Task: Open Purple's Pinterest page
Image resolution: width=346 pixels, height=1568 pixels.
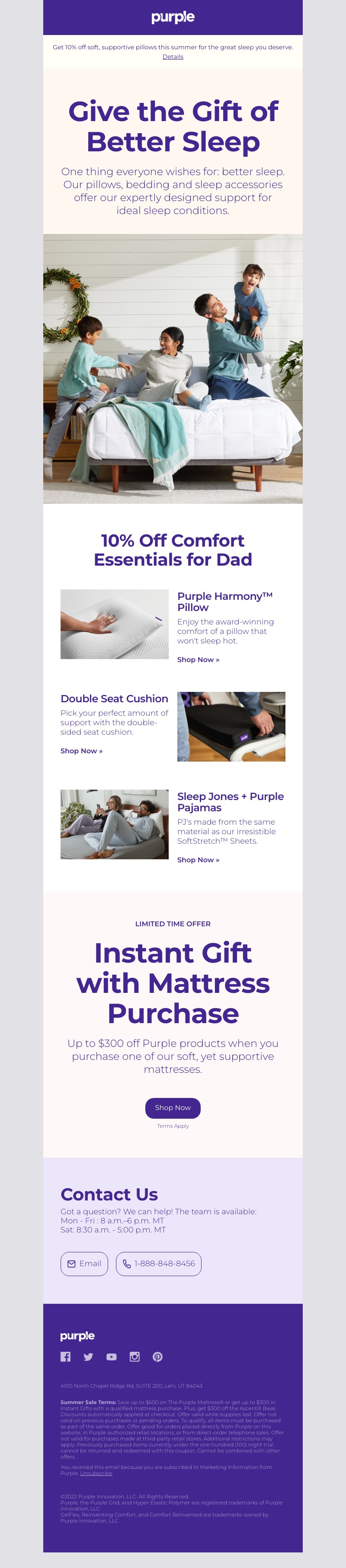Action: (x=158, y=1357)
